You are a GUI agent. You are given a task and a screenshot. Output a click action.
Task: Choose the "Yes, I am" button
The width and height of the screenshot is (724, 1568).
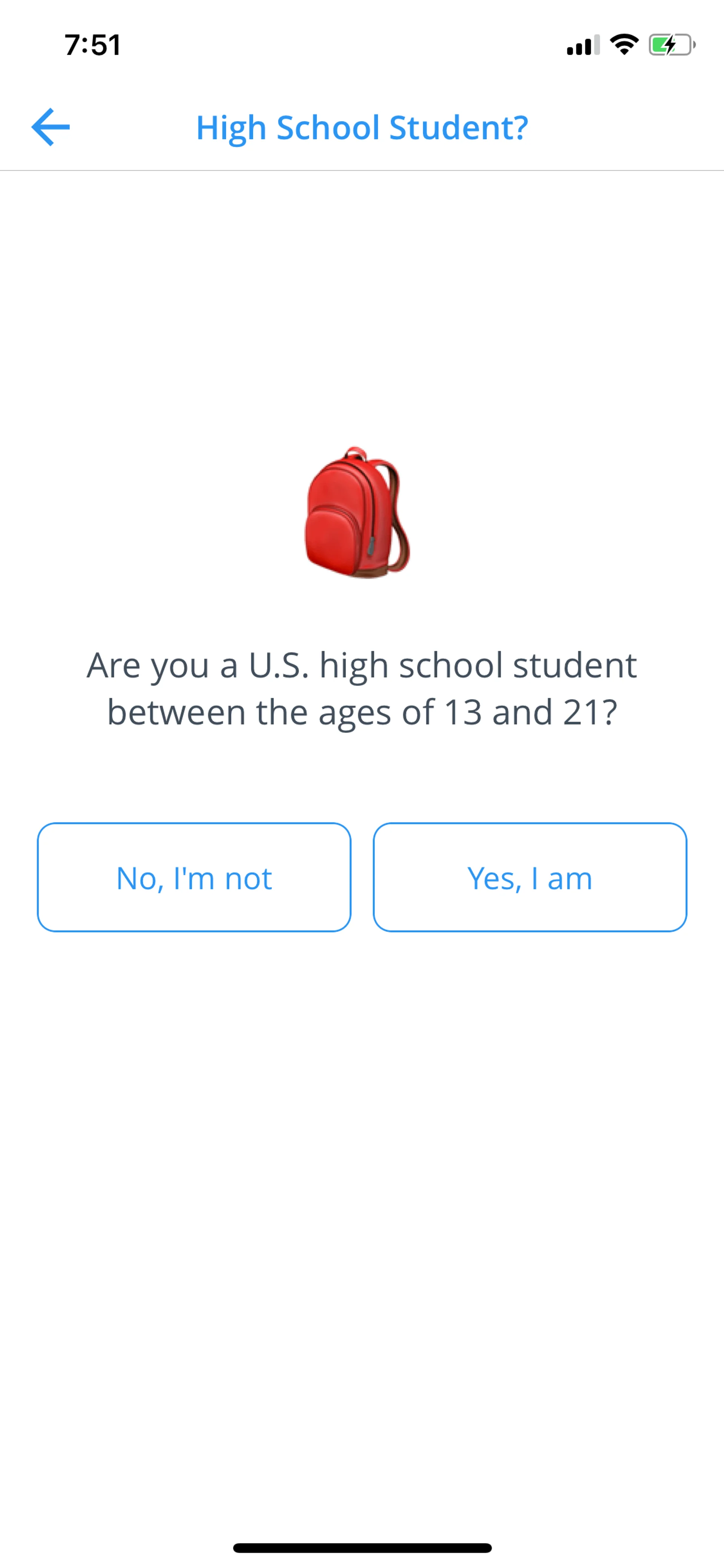[529, 877]
